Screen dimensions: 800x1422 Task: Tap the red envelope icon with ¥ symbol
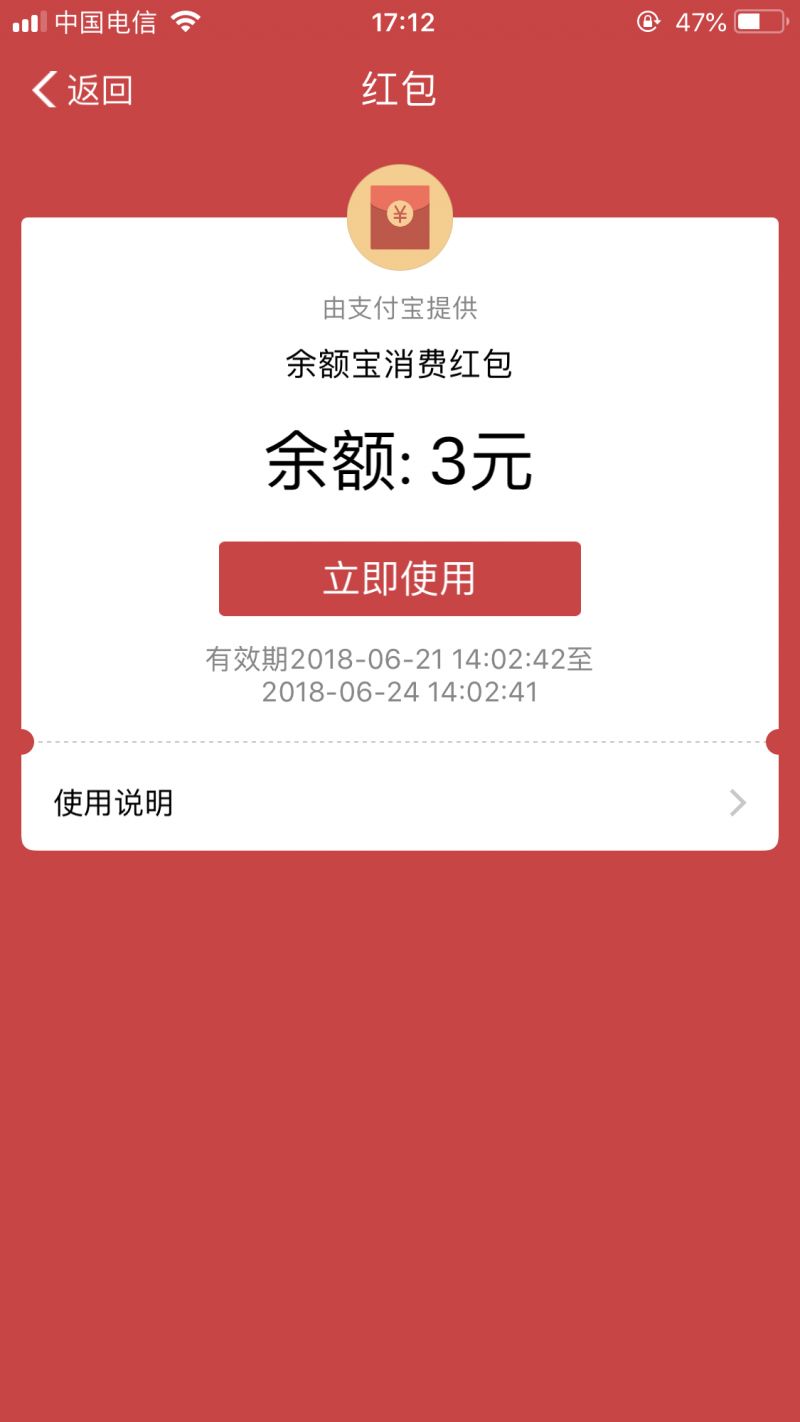pos(400,215)
